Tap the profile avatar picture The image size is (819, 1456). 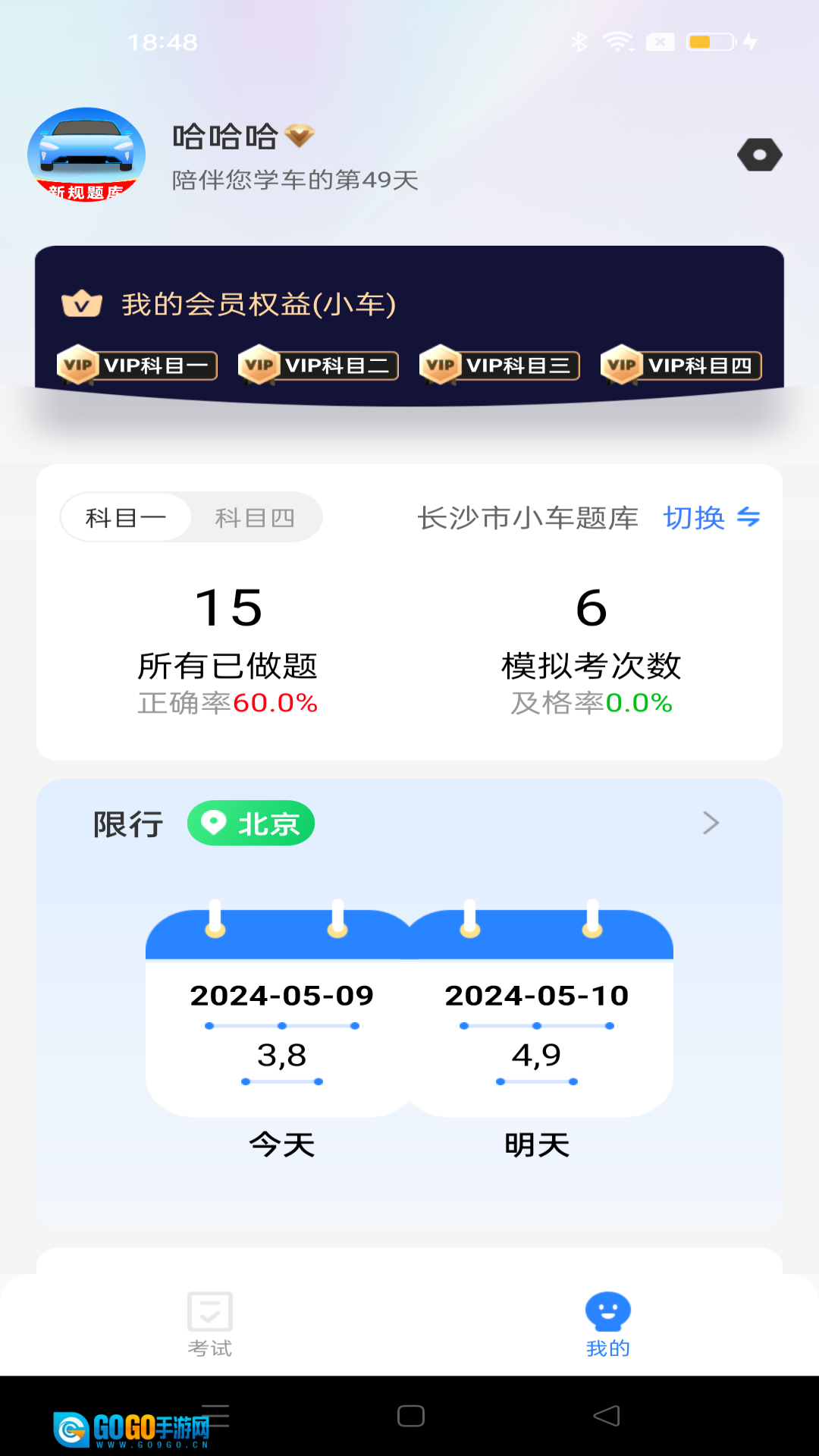tap(86, 155)
